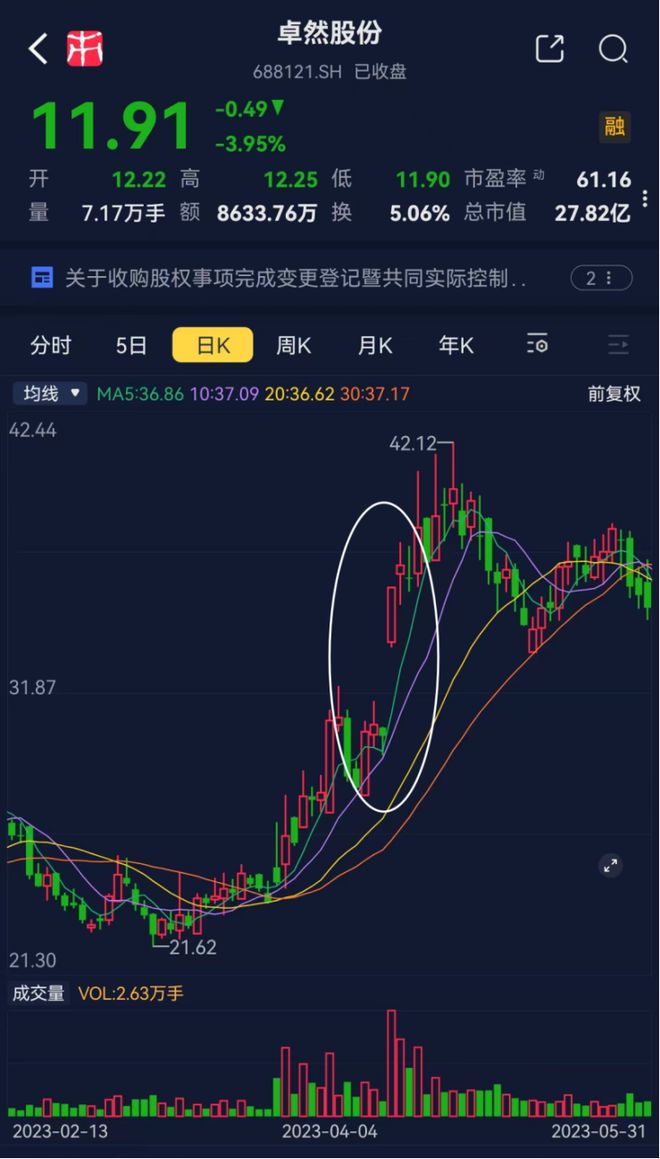Screen dimensions: 660x1159
Task: Change the 前复权 price adjustment option
Action: click(614, 394)
